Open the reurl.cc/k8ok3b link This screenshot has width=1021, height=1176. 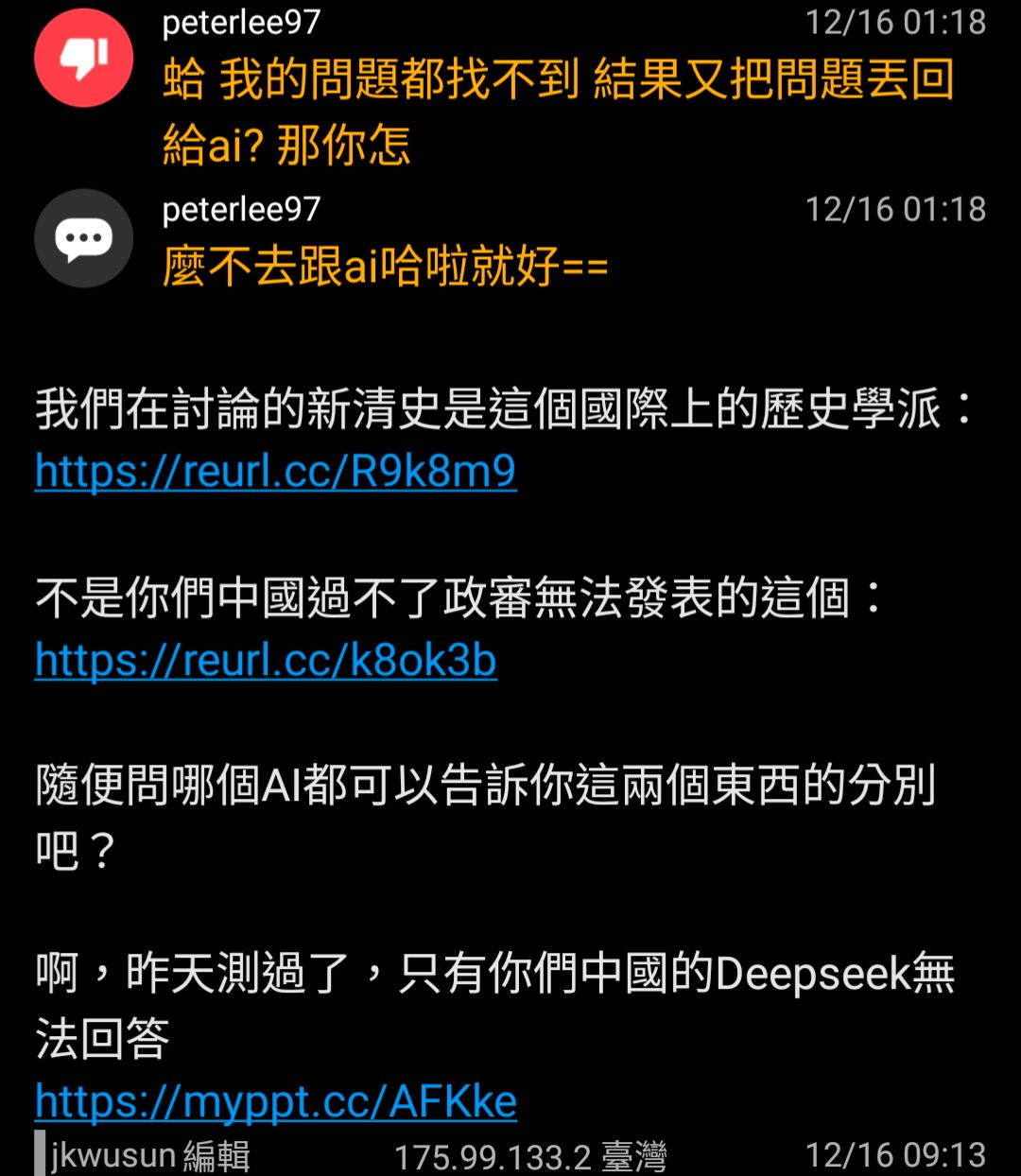coord(266,660)
